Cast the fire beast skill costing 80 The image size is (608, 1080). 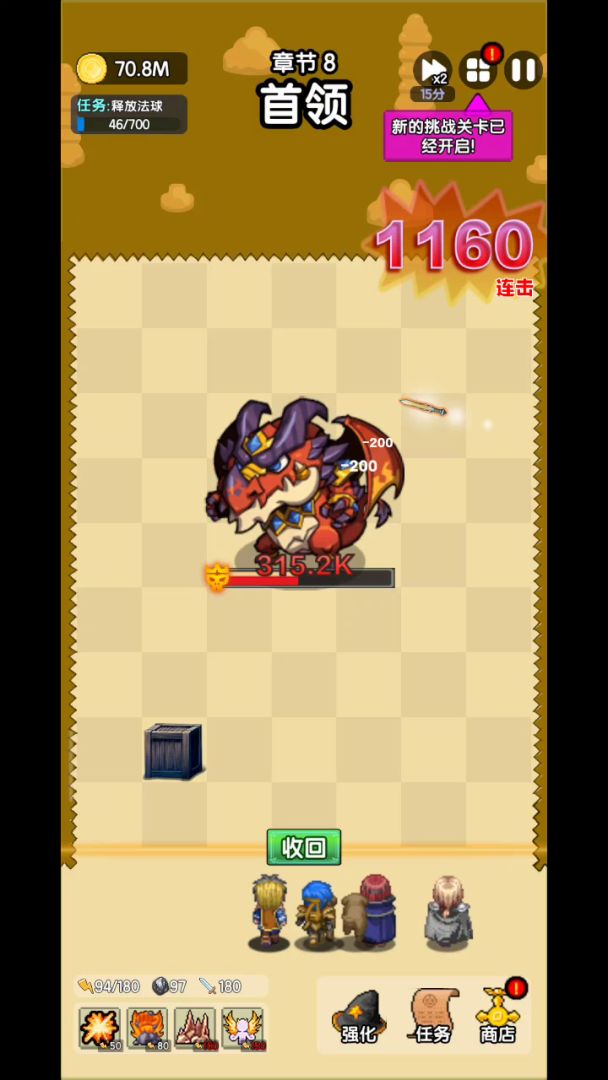[148, 1028]
